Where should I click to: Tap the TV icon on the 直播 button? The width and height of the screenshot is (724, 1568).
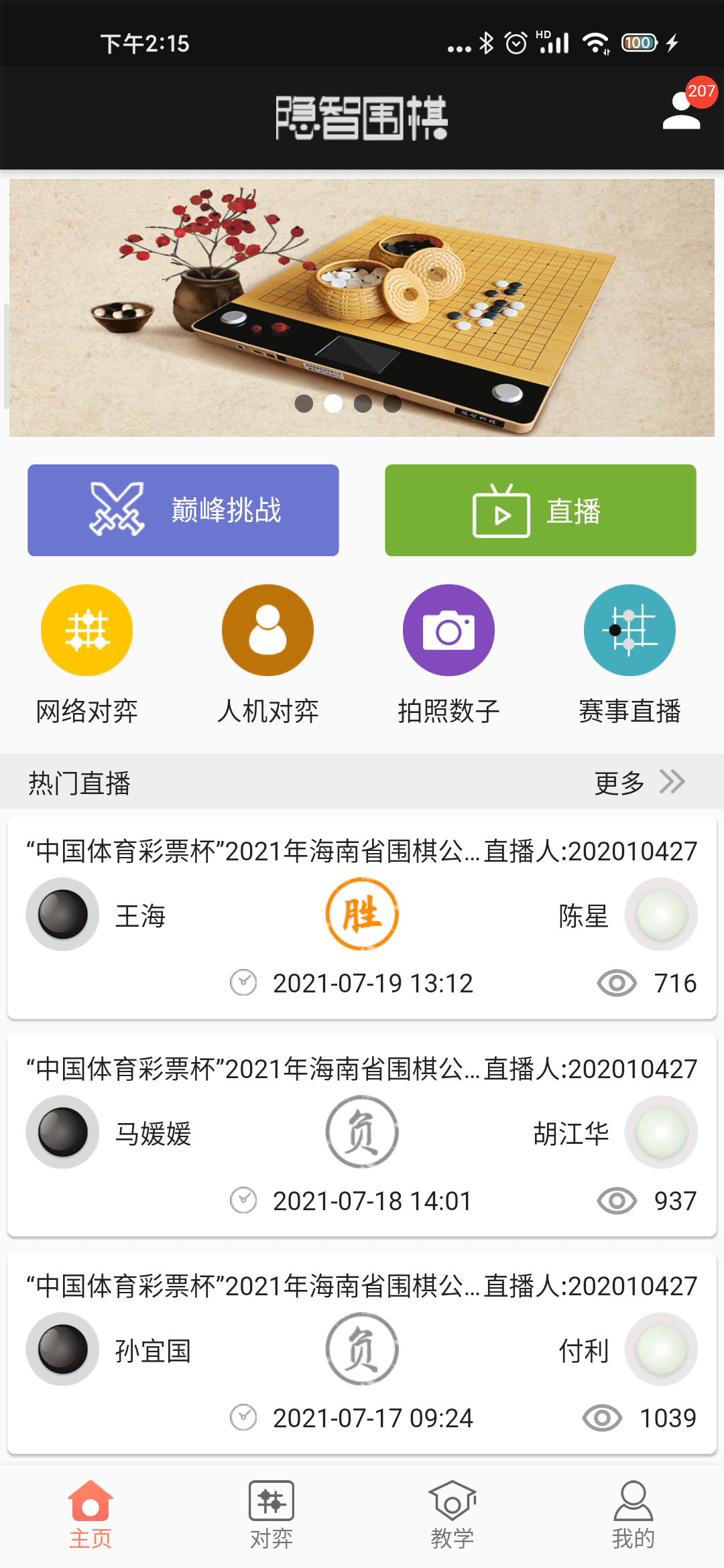pyautogui.click(x=501, y=511)
